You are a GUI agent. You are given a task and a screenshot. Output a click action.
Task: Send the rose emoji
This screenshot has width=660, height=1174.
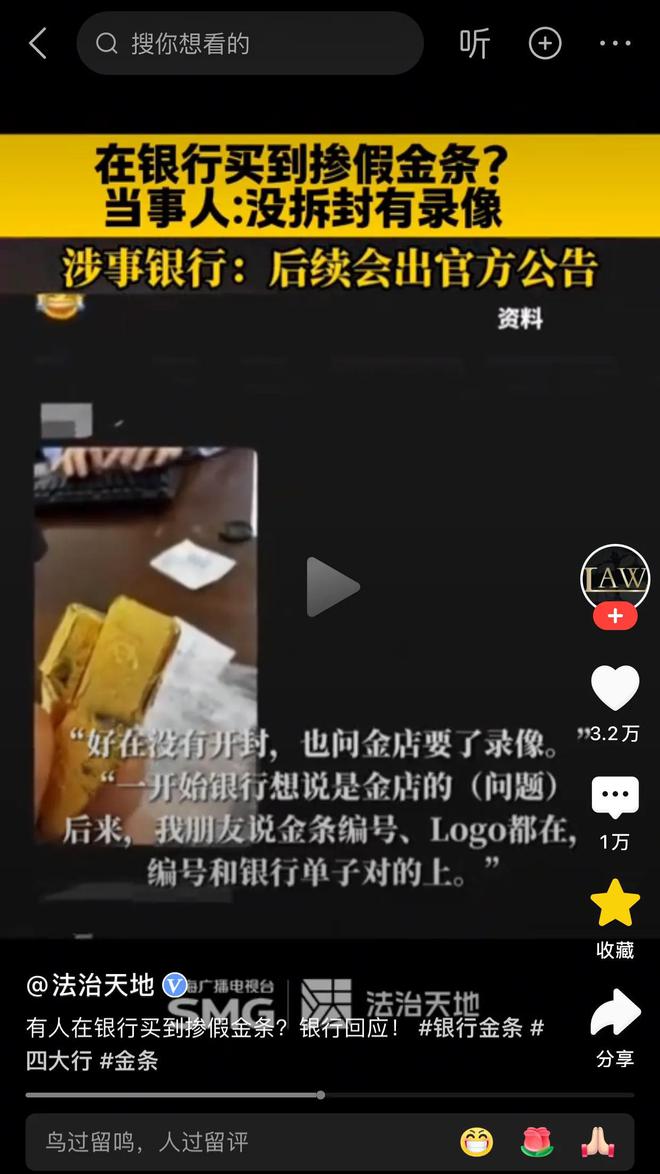(x=537, y=1141)
